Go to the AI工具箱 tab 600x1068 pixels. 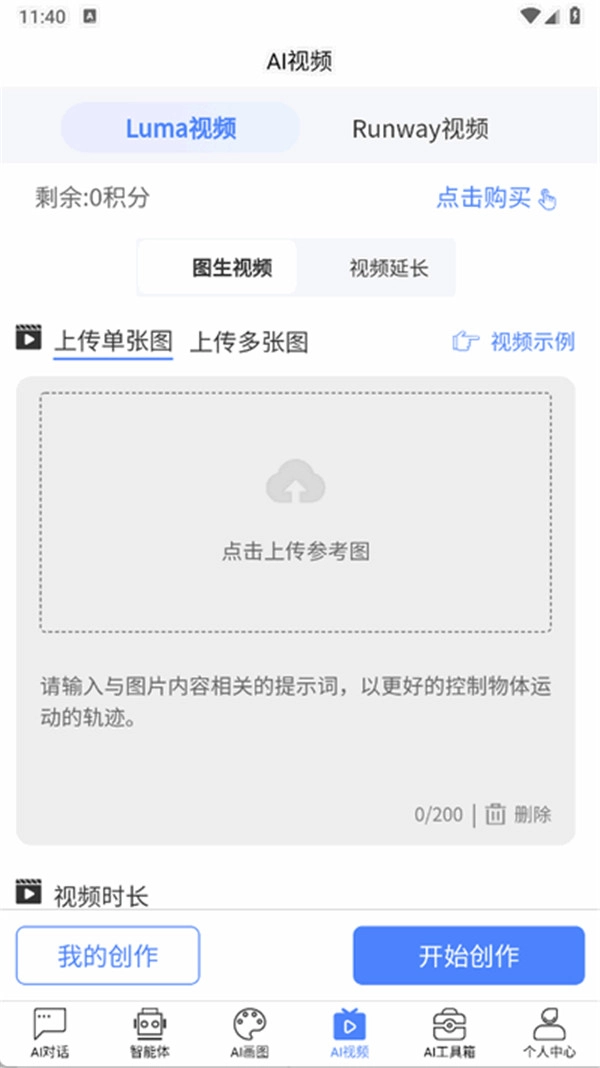(x=449, y=1033)
